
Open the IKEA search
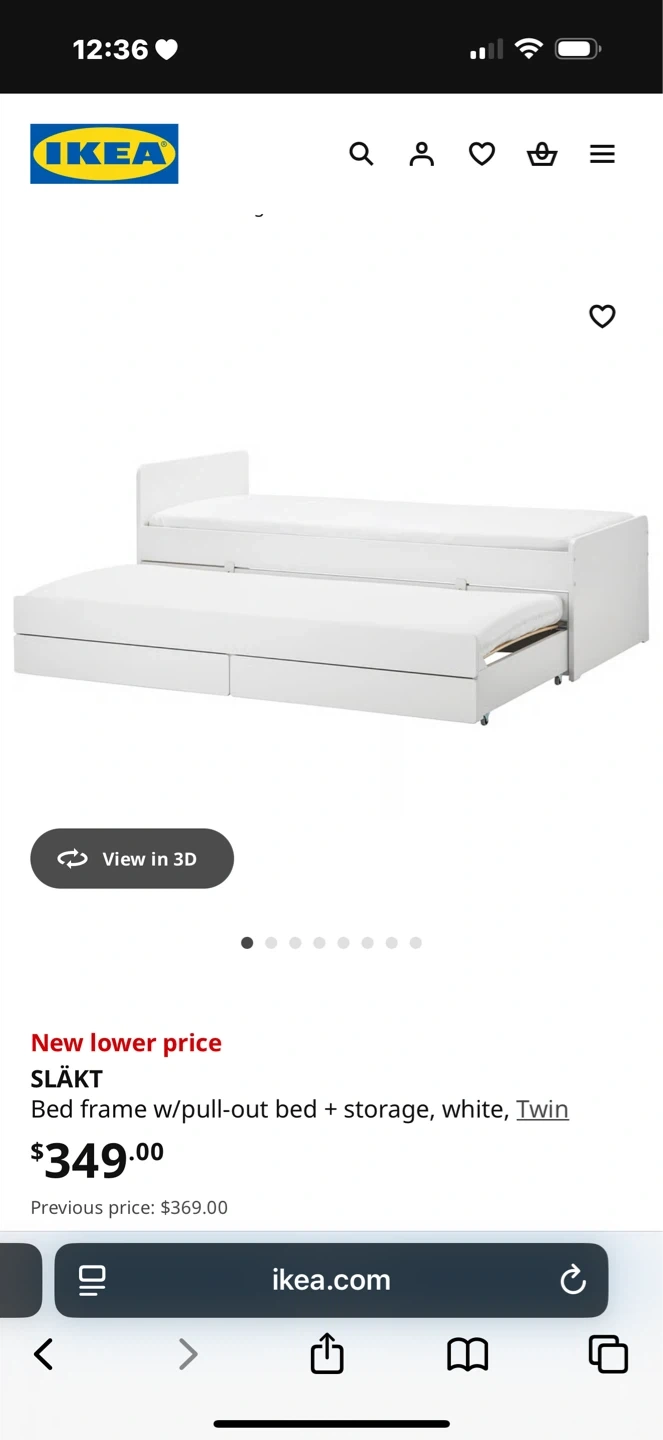(x=361, y=154)
